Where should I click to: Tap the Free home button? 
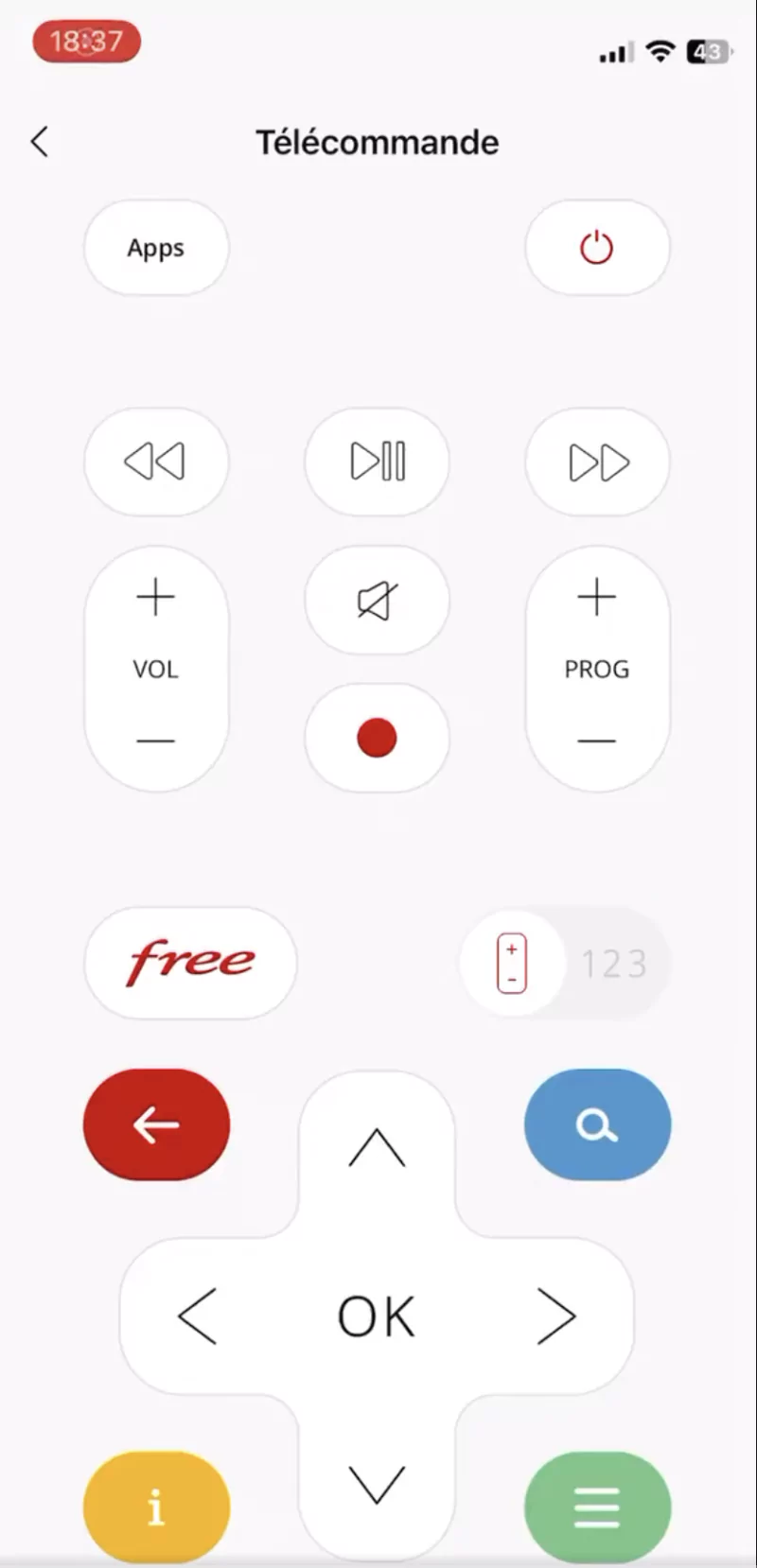[x=190, y=963]
